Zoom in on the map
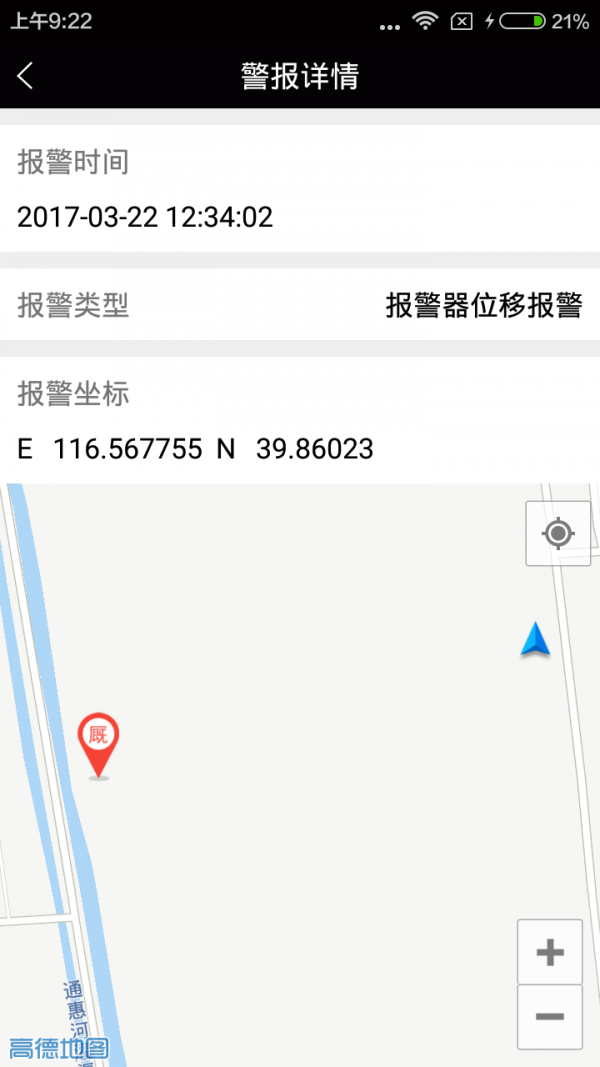The image size is (600, 1067). pyautogui.click(x=550, y=952)
